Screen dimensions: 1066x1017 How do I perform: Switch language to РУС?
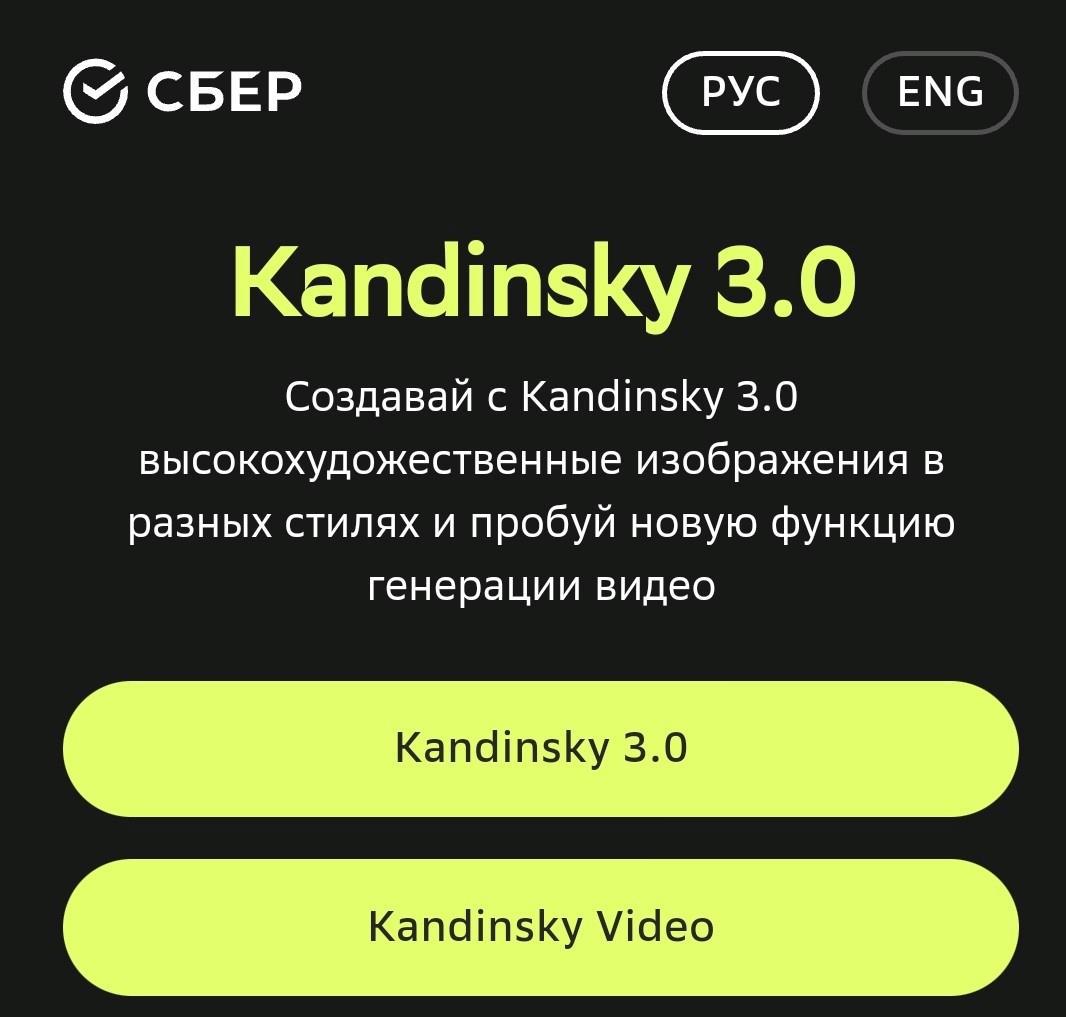pos(740,93)
